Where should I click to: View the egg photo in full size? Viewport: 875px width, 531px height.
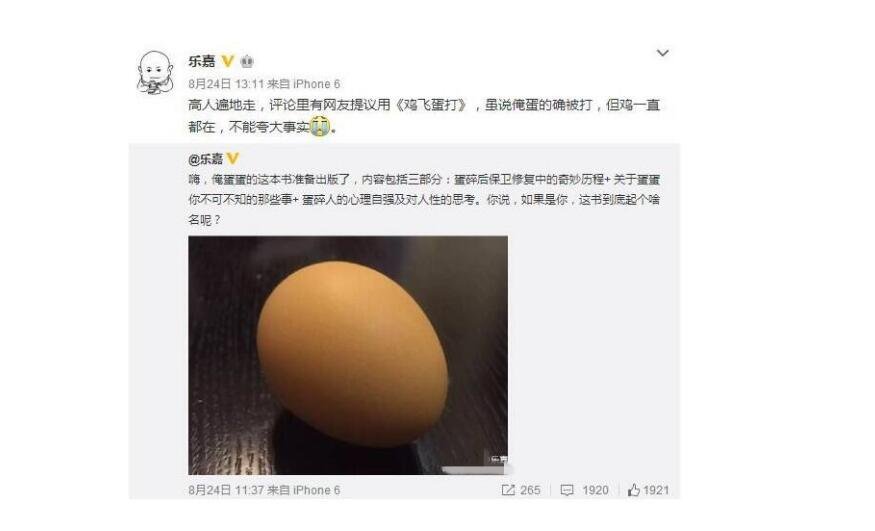(x=347, y=355)
